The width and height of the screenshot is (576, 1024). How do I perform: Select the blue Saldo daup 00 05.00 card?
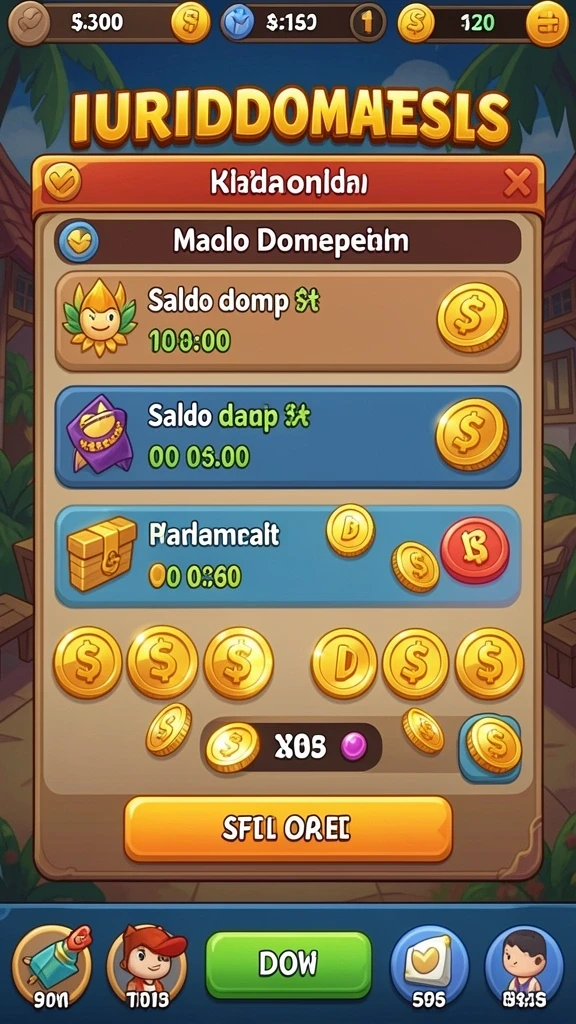(288, 437)
